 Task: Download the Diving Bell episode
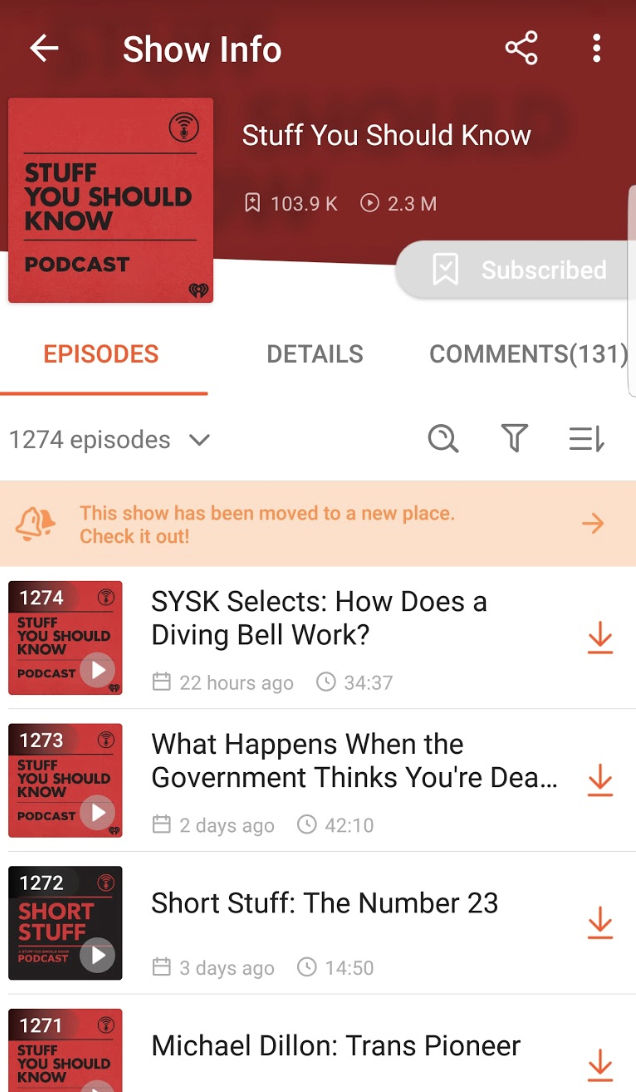tap(599, 638)
